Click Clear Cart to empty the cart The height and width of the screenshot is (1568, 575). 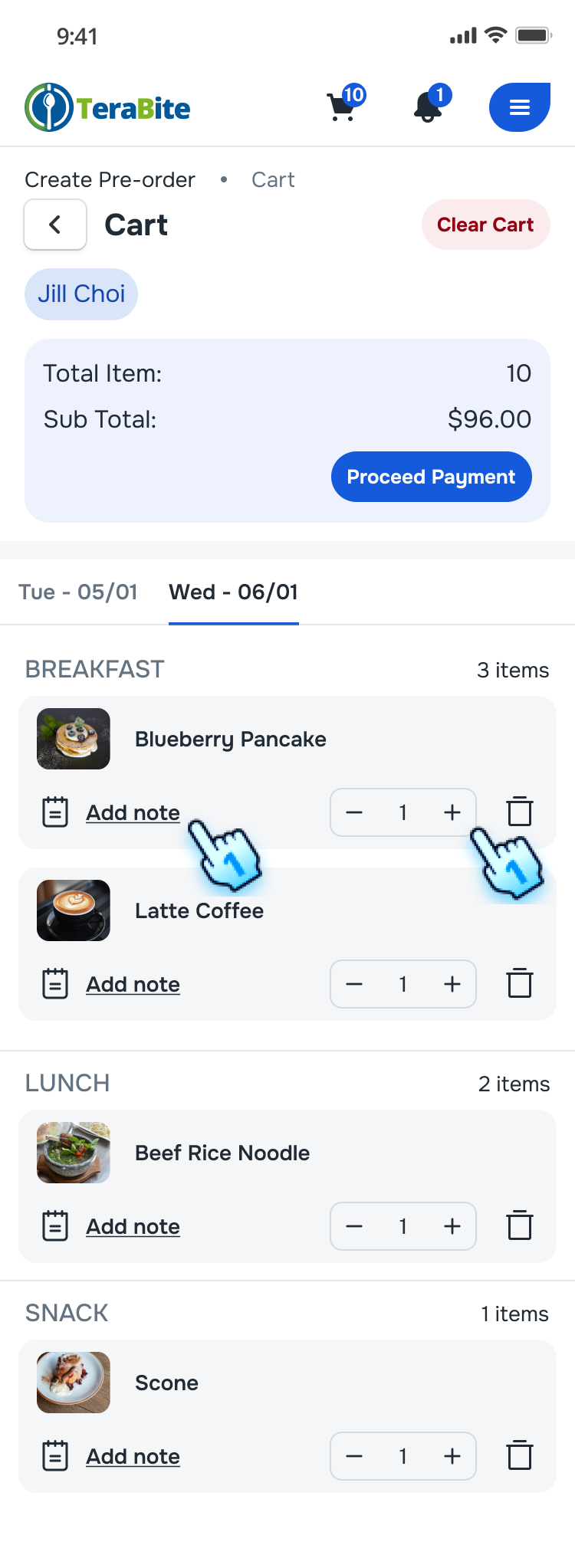485,225
